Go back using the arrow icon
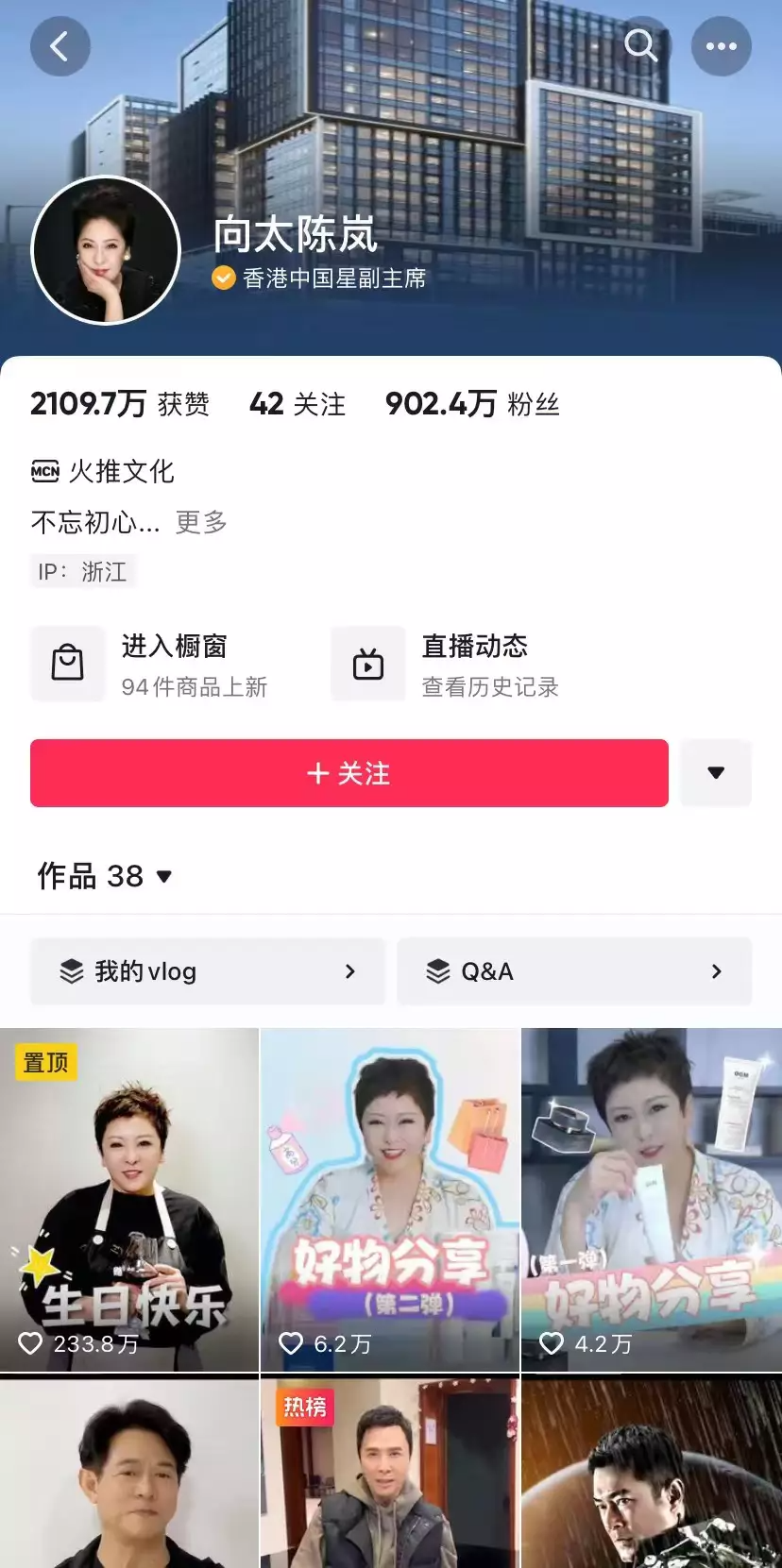The height and width of the screenshot is (1568, 782). [59, 46]
